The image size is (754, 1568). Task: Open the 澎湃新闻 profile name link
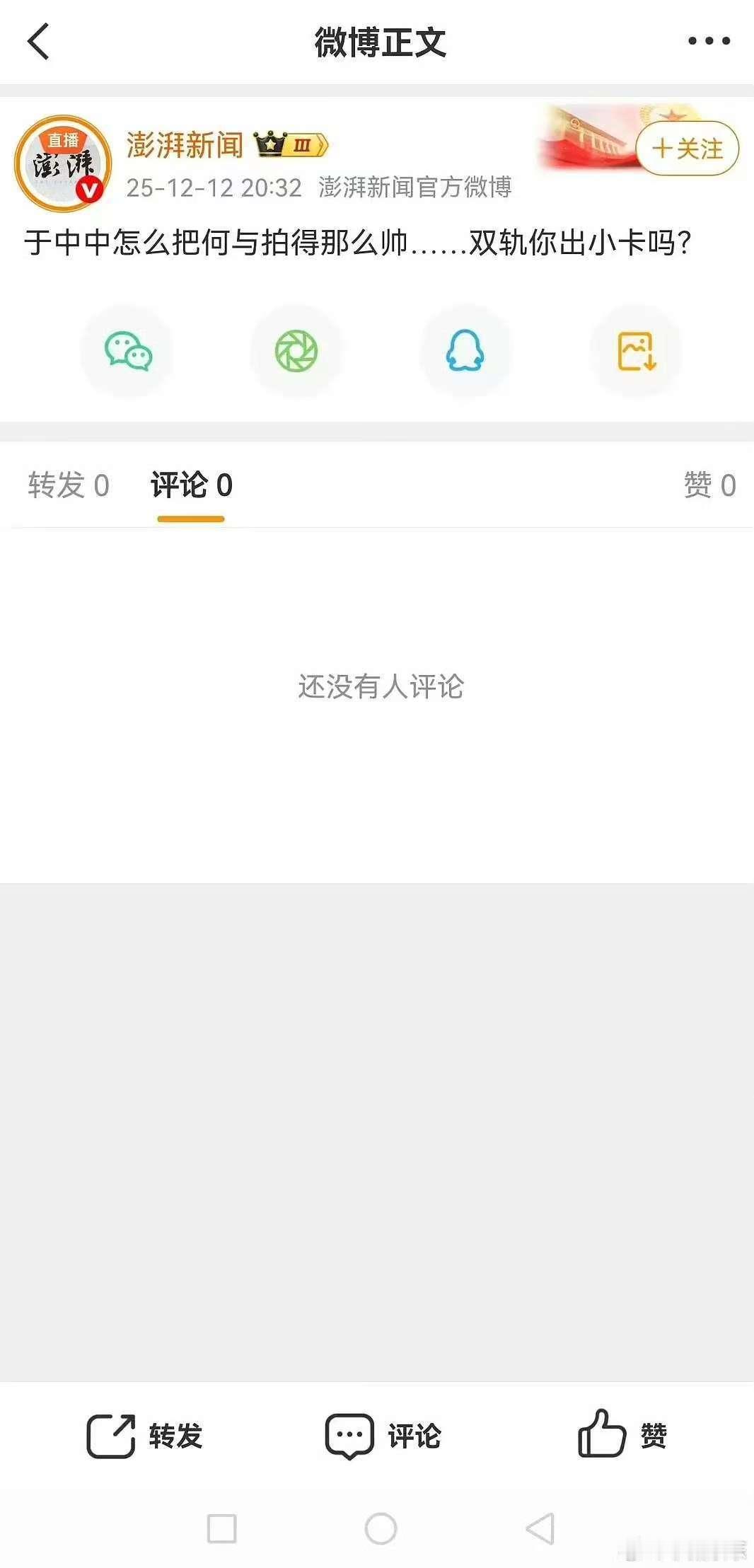point(185,144)
